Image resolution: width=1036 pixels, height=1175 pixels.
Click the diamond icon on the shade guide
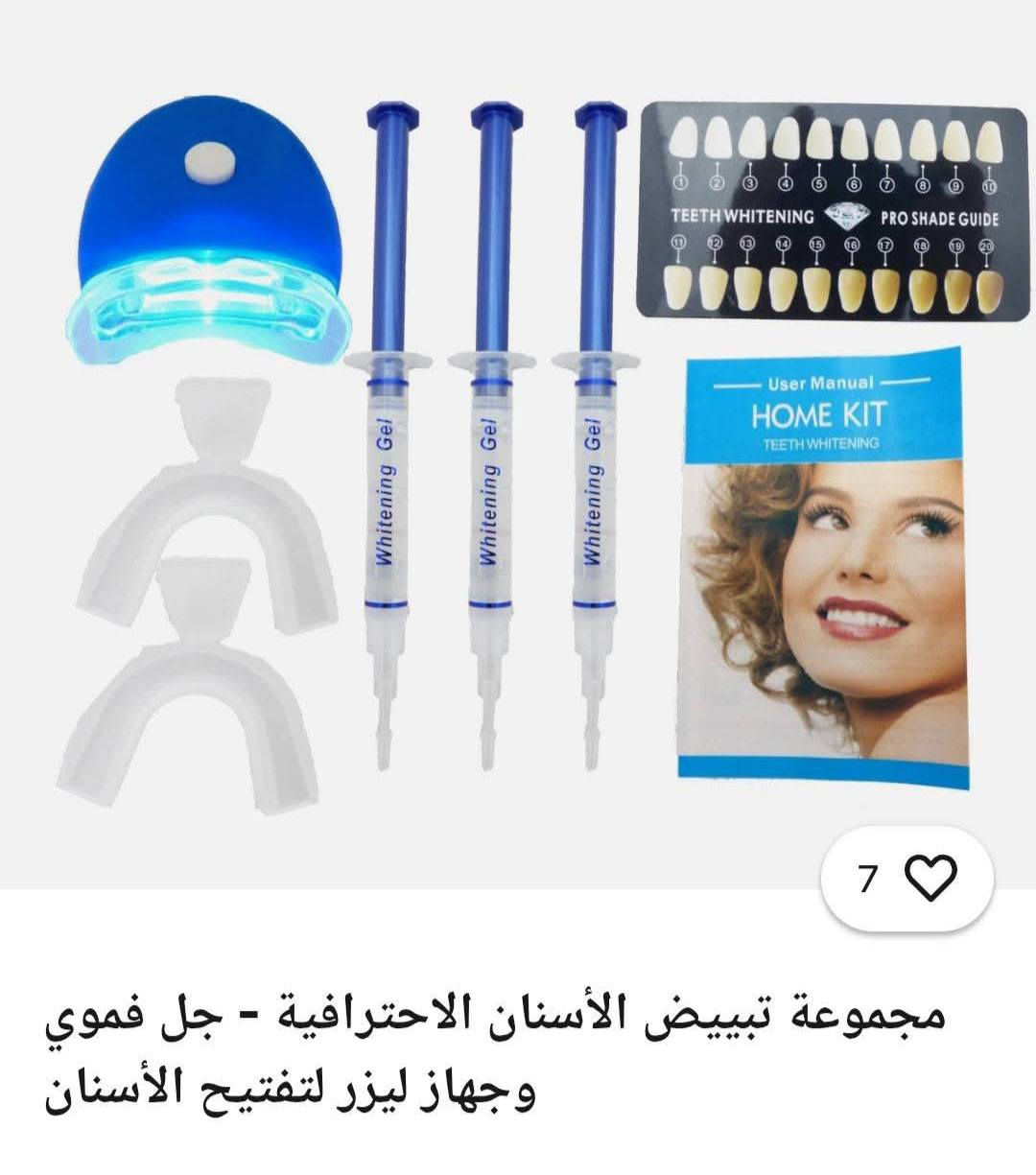point(848,213)
